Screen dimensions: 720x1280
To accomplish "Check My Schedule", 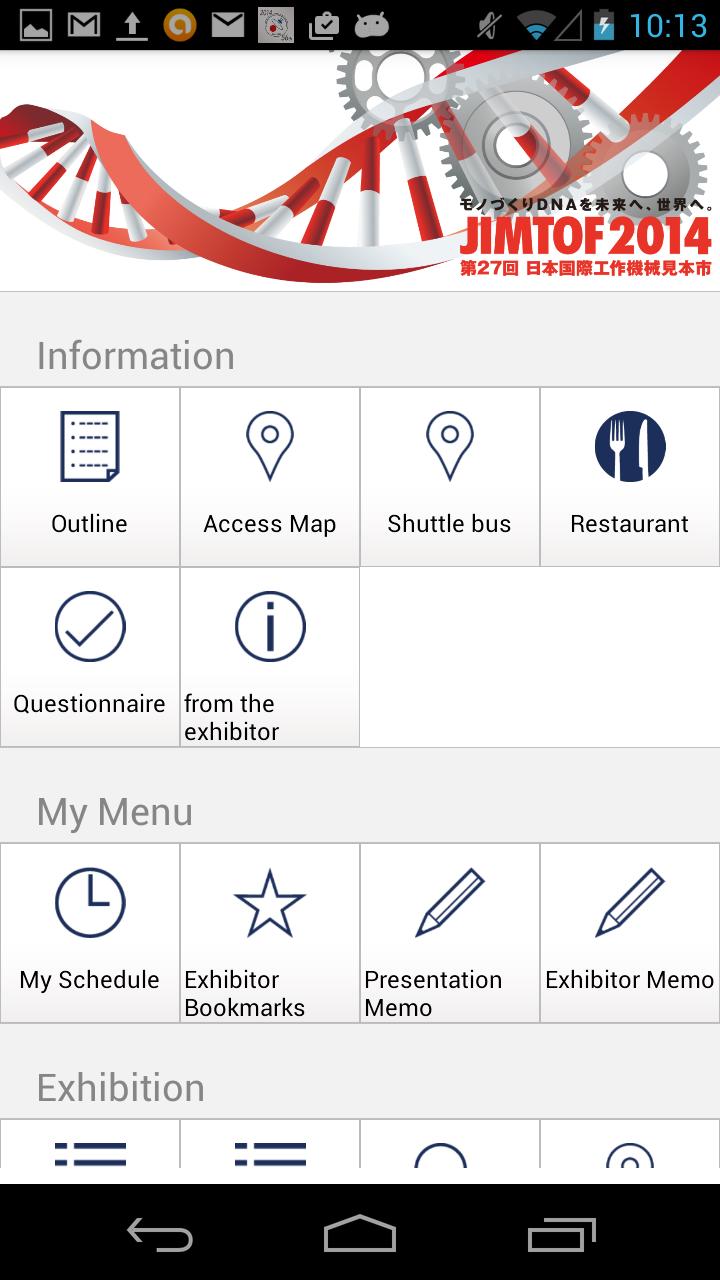I will (x=90, y=933).
